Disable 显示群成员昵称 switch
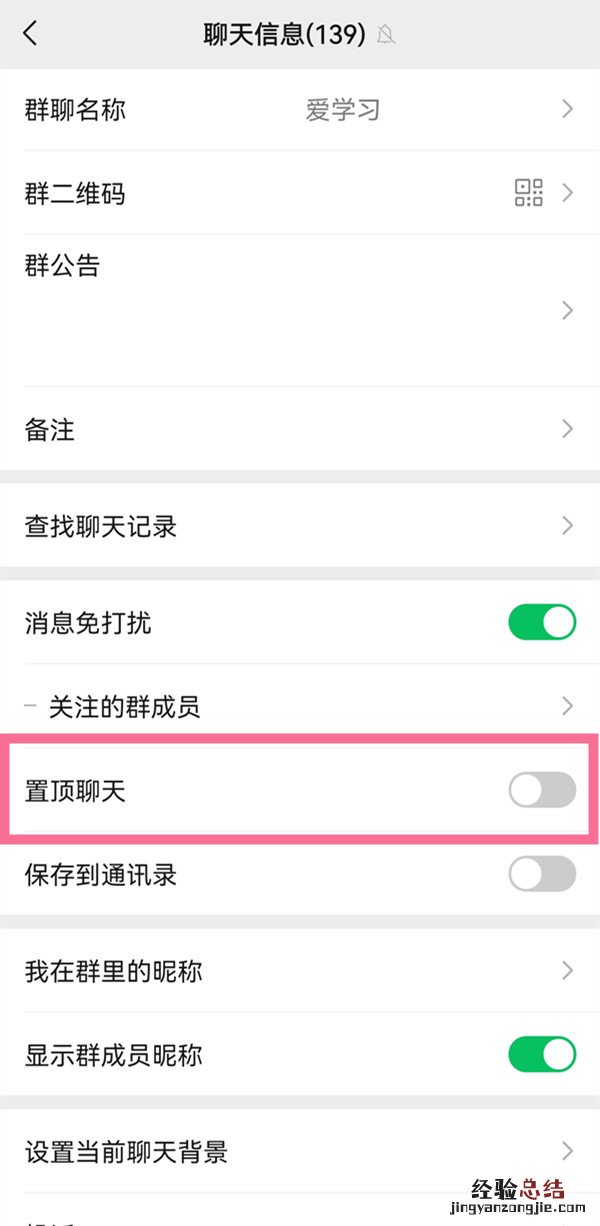 tap(542, 1054)
